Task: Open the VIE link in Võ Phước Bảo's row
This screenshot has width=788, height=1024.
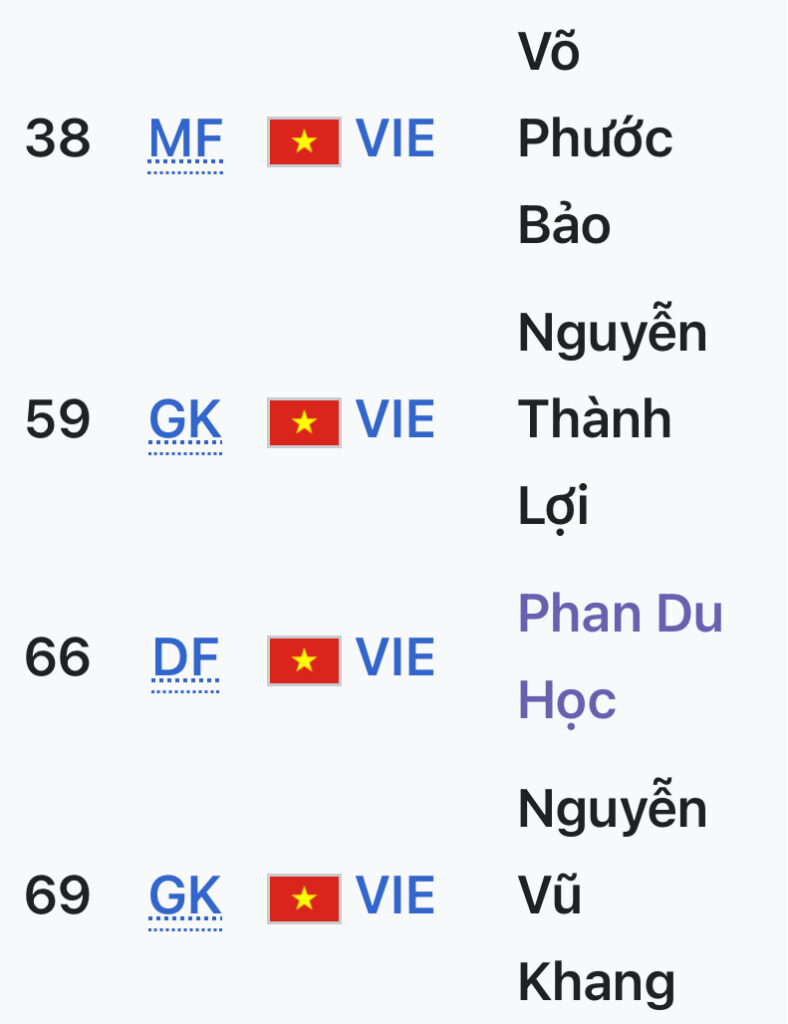Action: click(395, 140)
